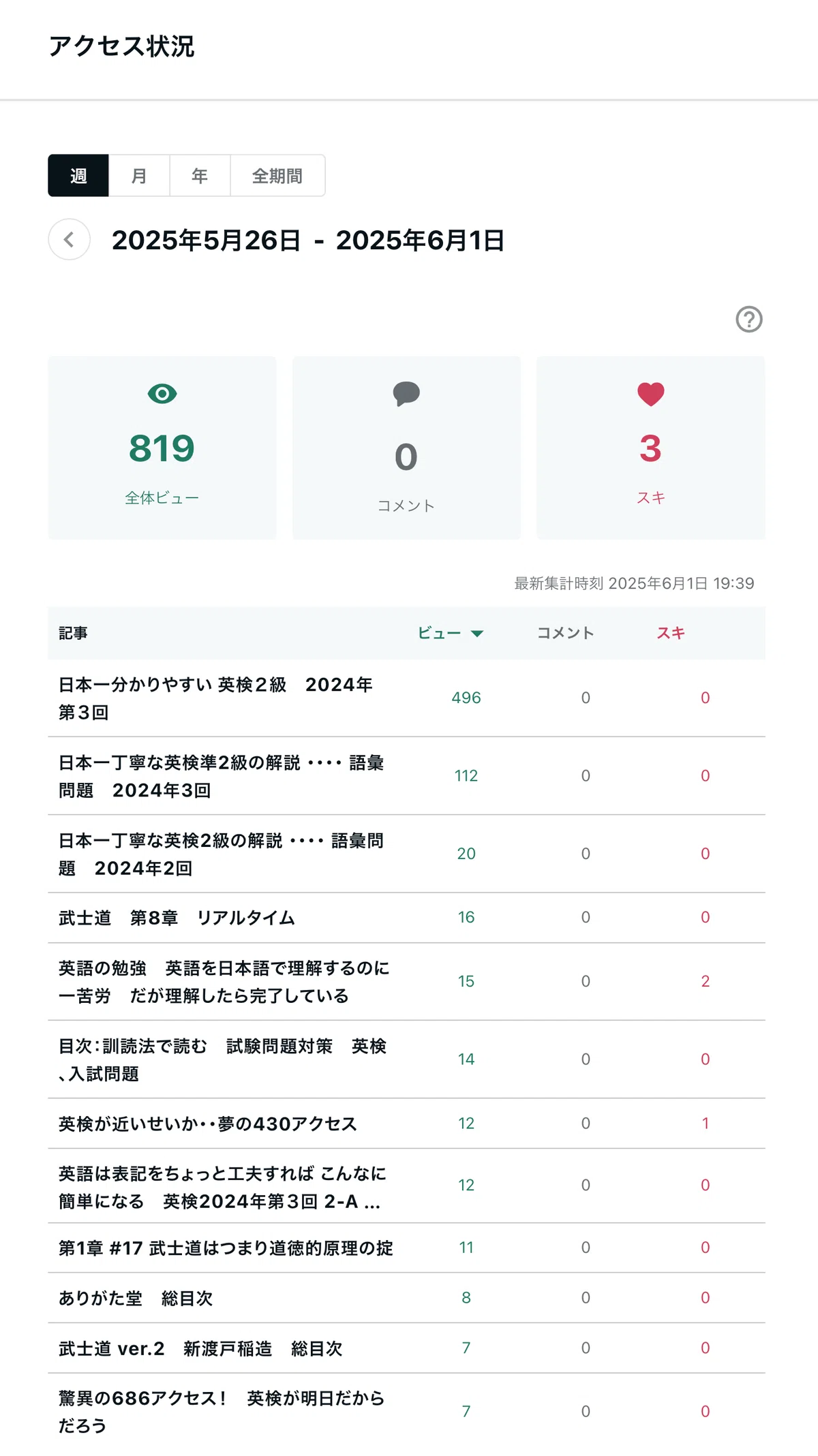Go to the previous week with the back arrow
Image resolution: width=818 pixels, height=1456 pixels.
point(70,239)
